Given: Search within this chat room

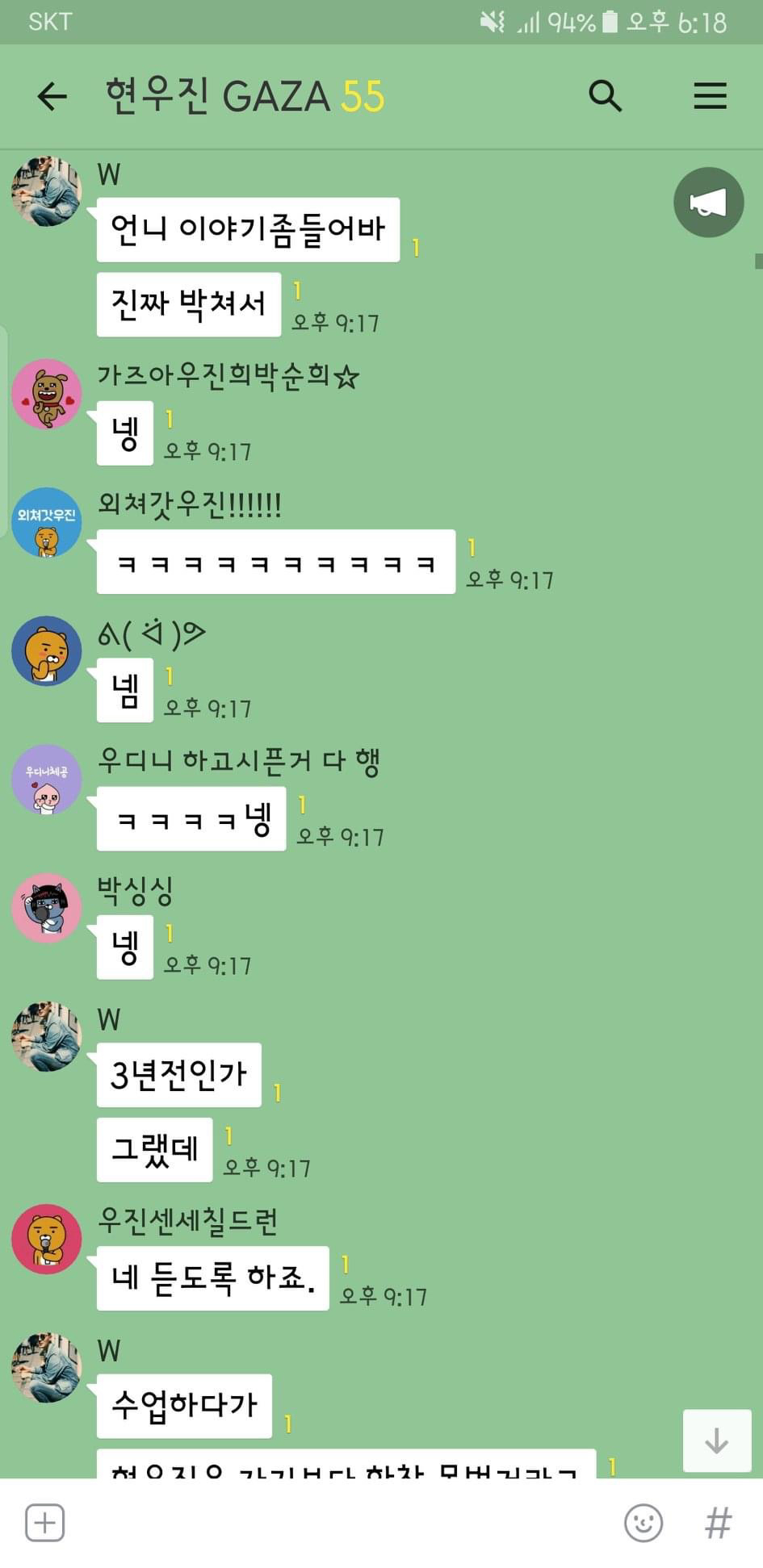Looking at the screenshot, I should click(x=605, y=96).
